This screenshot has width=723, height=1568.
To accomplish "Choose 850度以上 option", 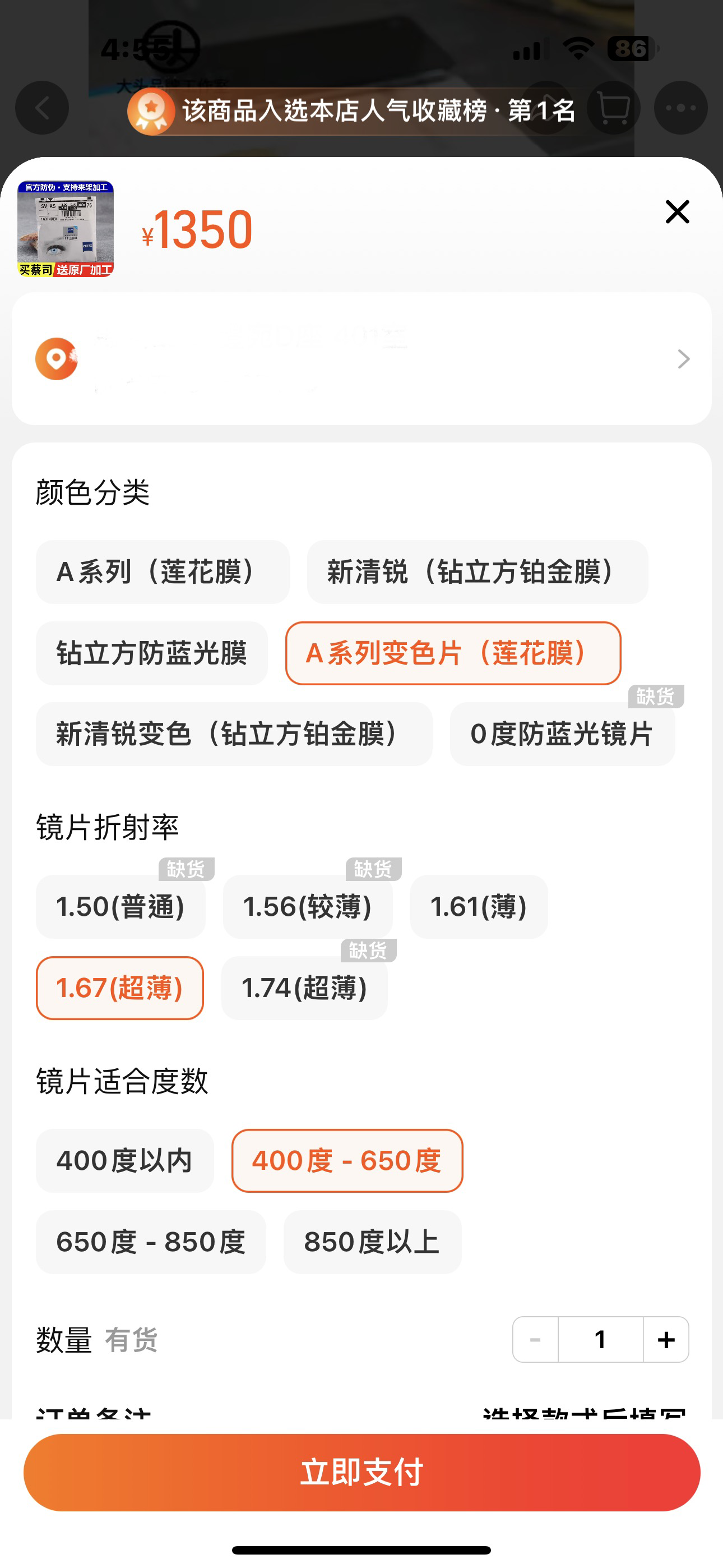I will point(372,1242).
